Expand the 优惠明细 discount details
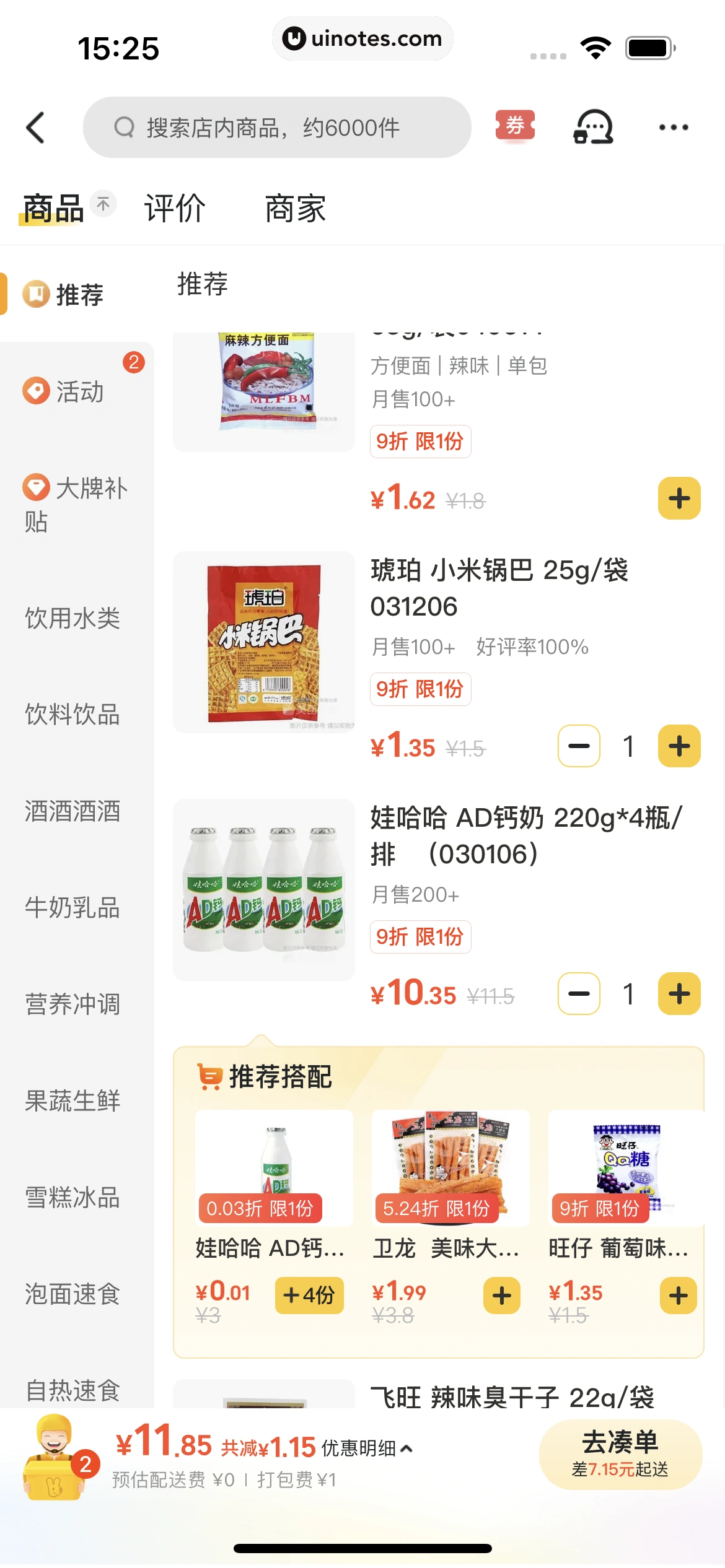Image resolution: width=725 pixels, height=1568 pixels. click(x=366, y=1448)
